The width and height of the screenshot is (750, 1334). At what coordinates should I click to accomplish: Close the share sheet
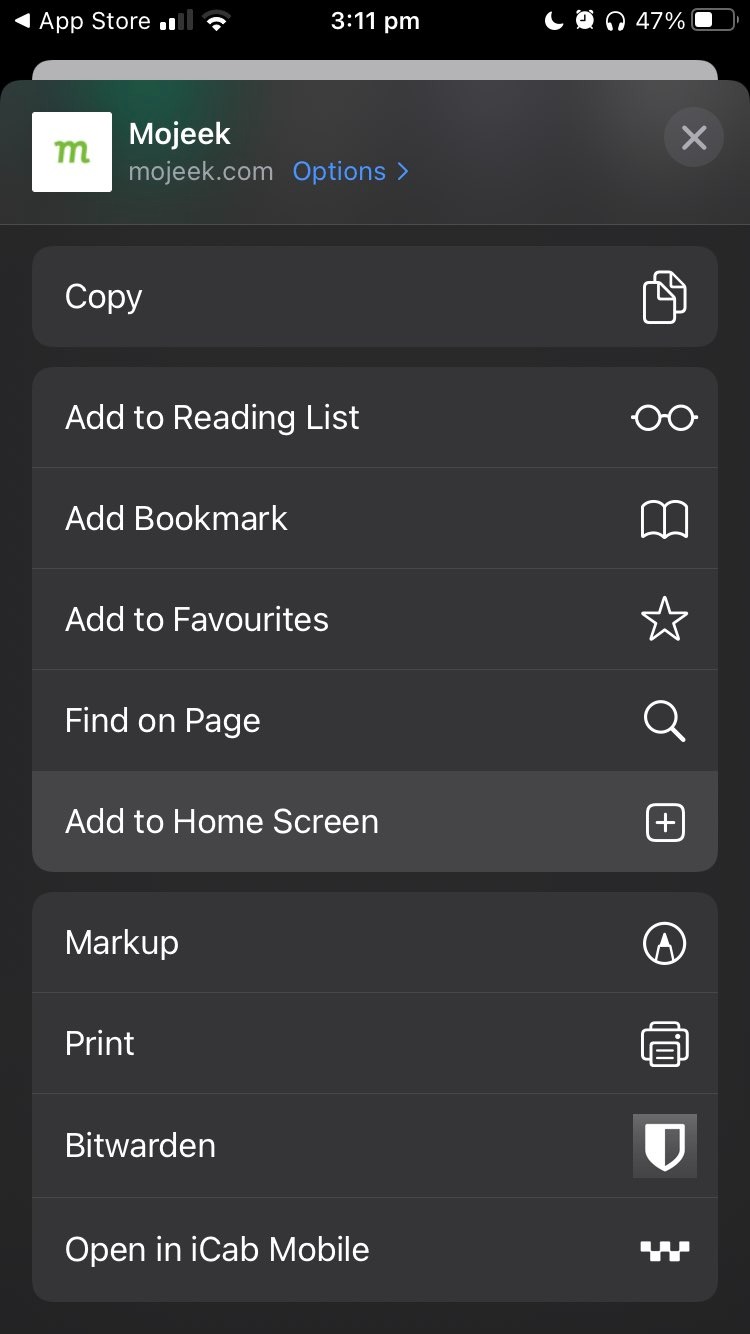(x=693, y=138)
